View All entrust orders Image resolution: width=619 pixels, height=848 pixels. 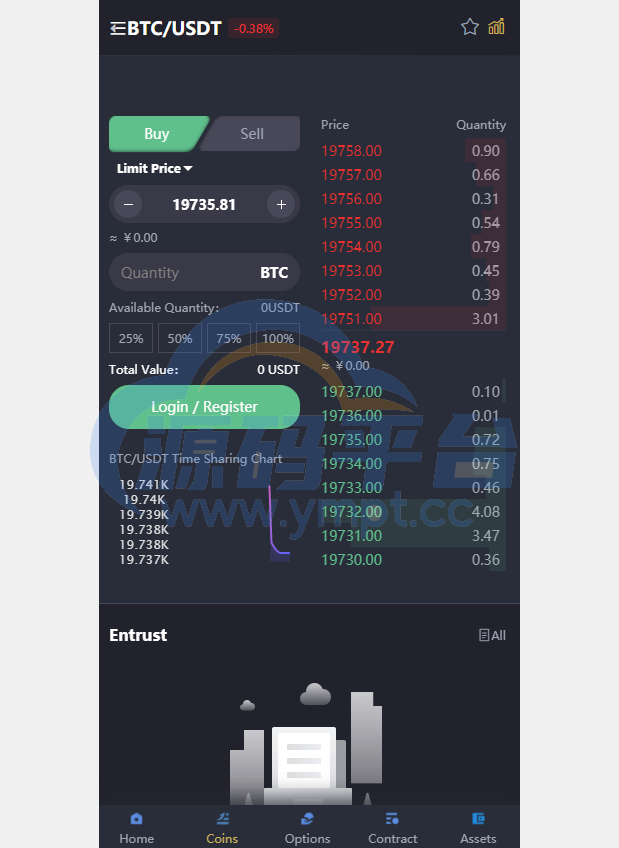coord(492,635)
